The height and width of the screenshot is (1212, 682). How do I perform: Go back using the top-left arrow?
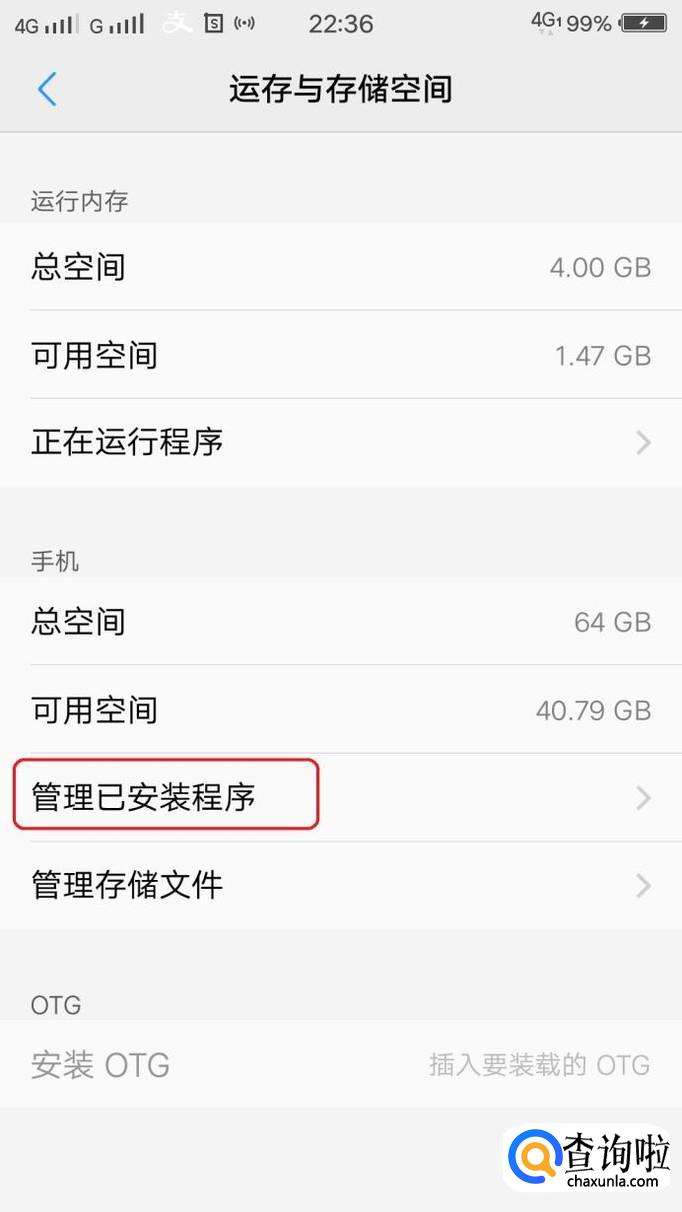[47, 89]
